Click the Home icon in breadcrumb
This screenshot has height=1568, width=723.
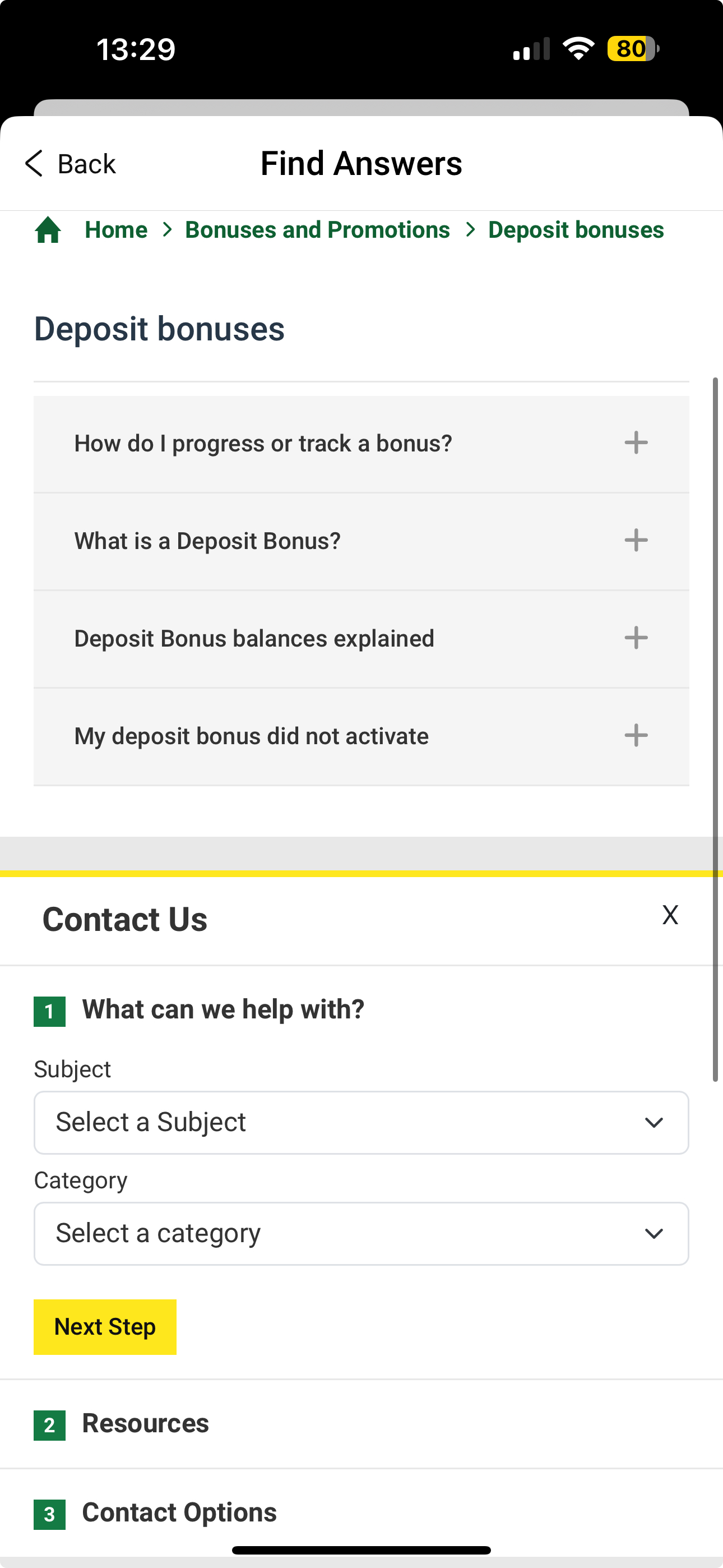[48, 230]
